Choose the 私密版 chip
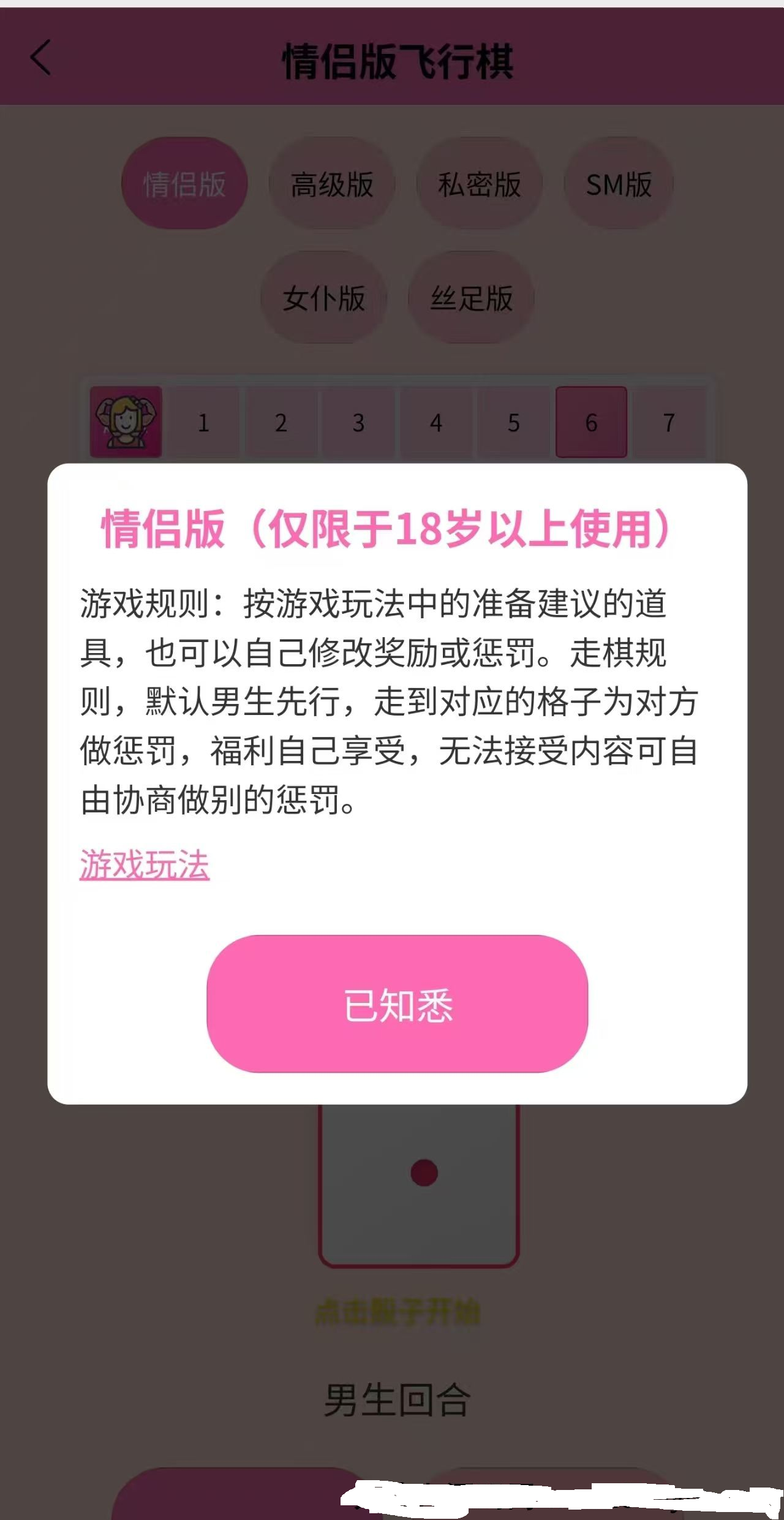Image resolution: width=784 pixels, height=1520 pixels. [x=479, y=184]
